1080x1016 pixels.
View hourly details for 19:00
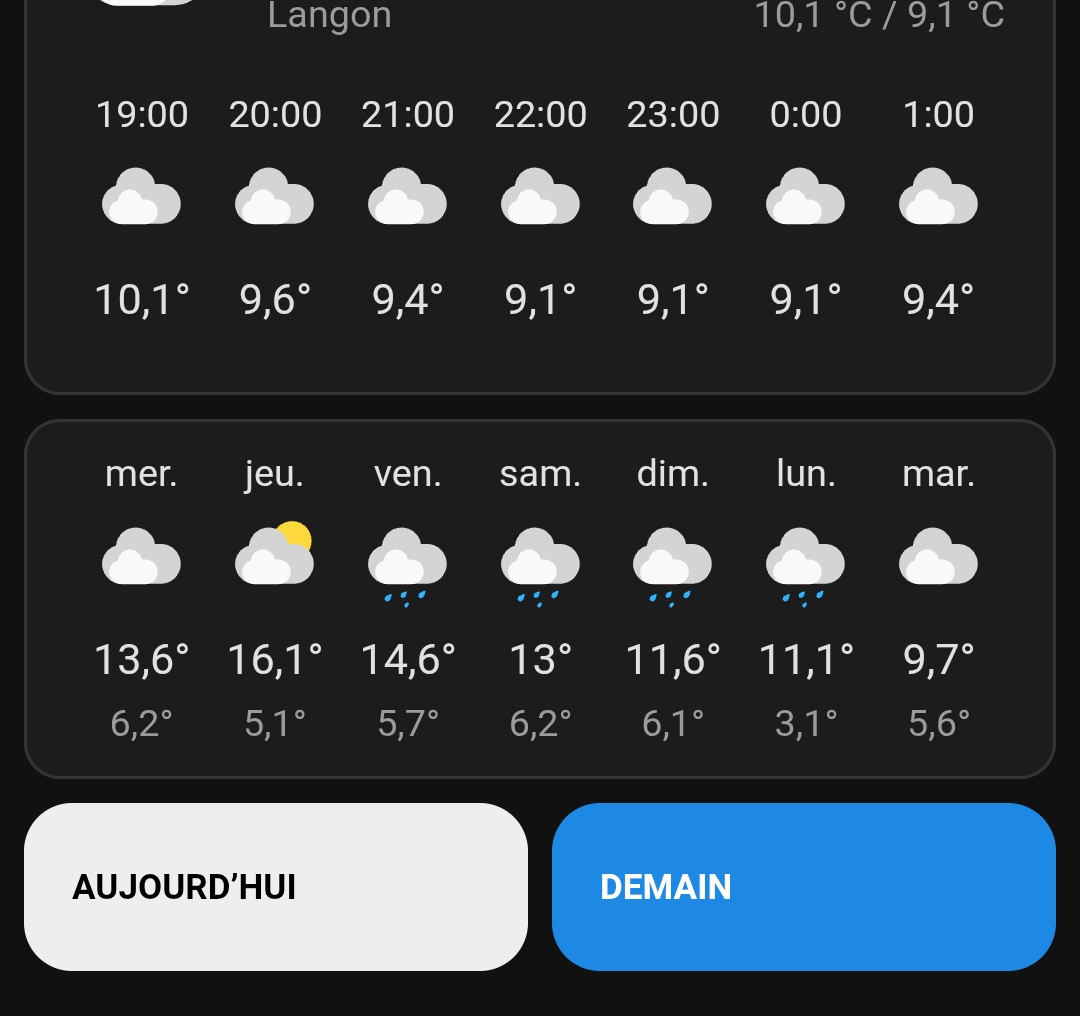141,205
